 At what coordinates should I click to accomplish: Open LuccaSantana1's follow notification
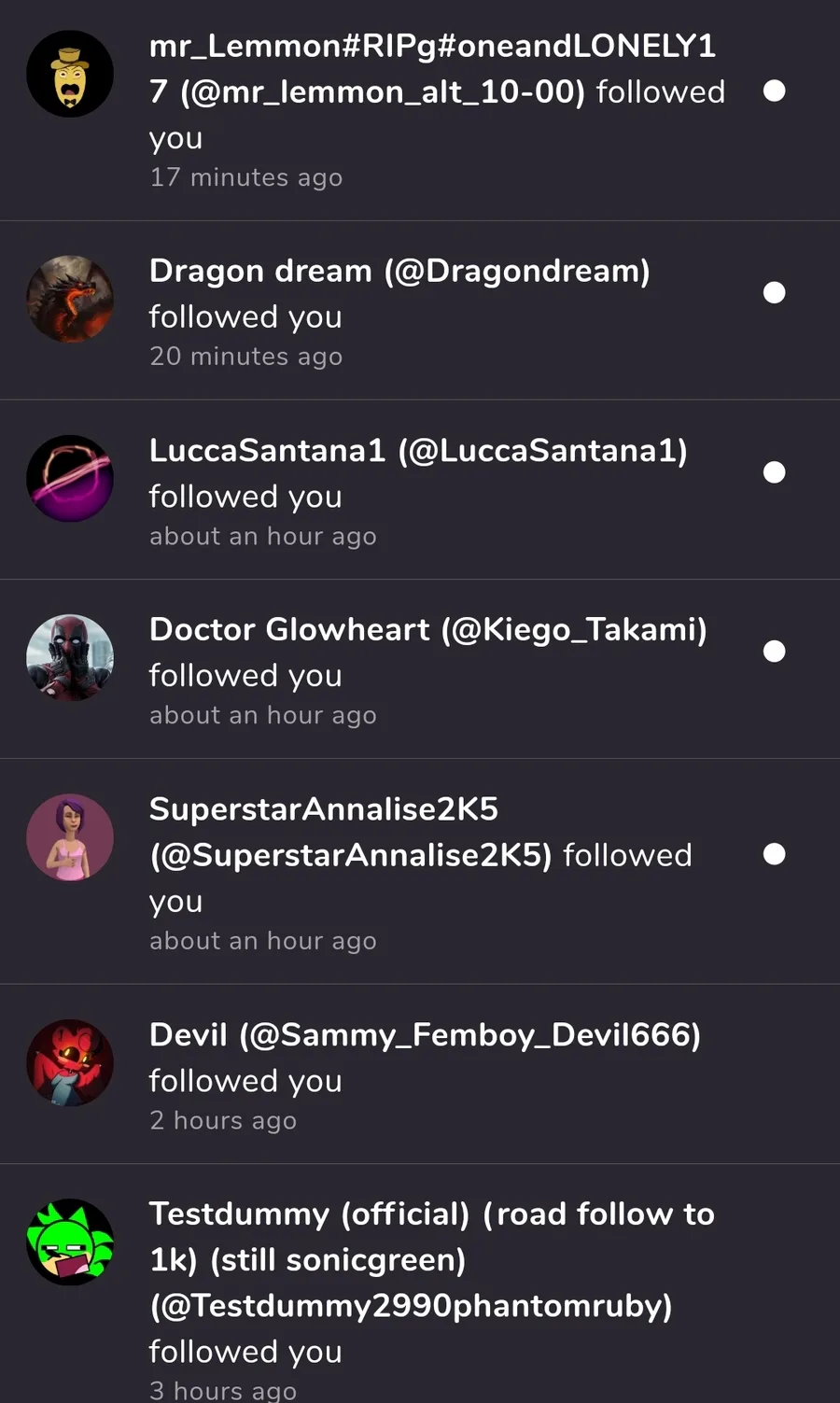click(x=420, y=490)
